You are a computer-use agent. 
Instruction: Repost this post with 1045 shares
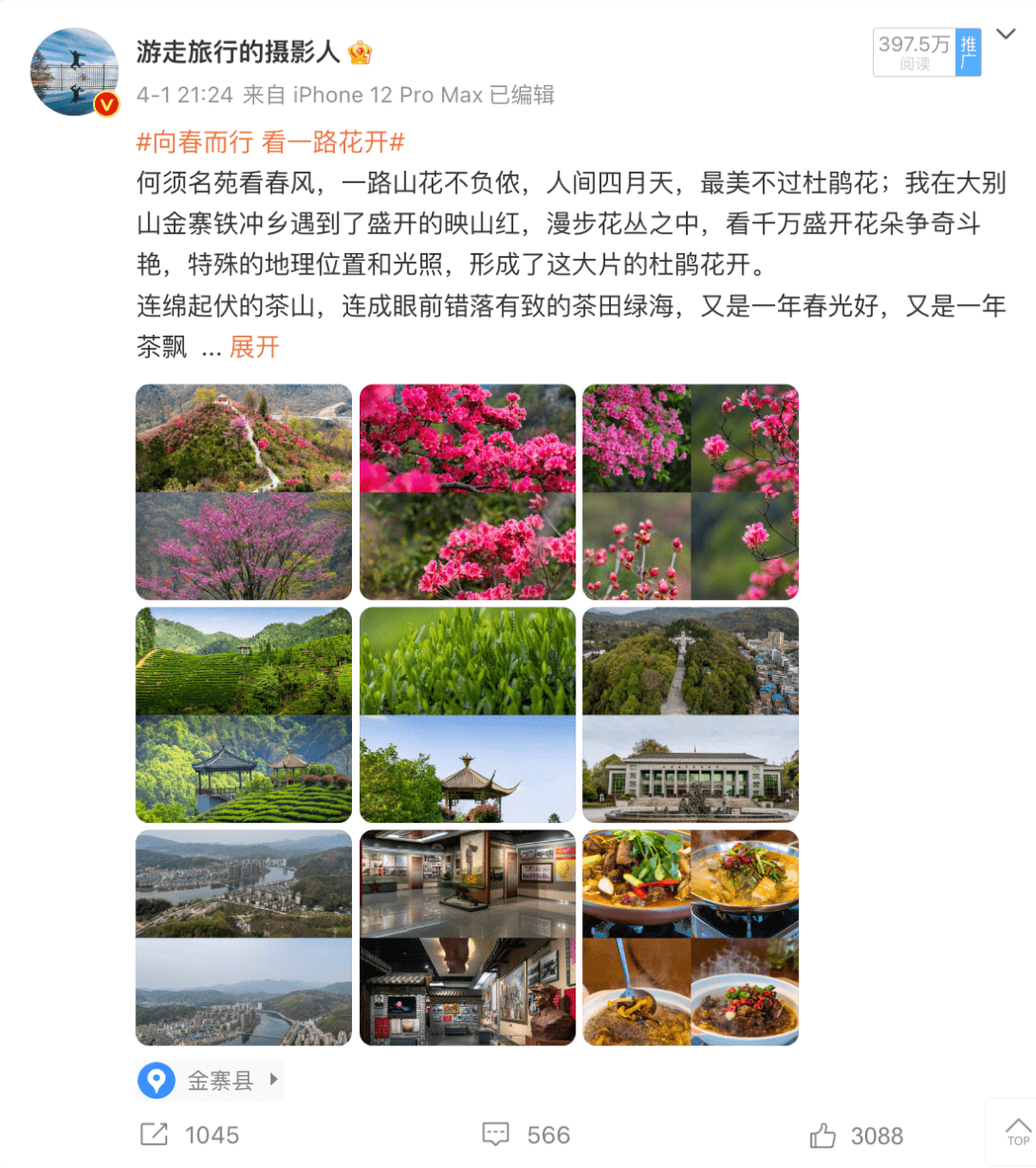[x=190, y=1135]
